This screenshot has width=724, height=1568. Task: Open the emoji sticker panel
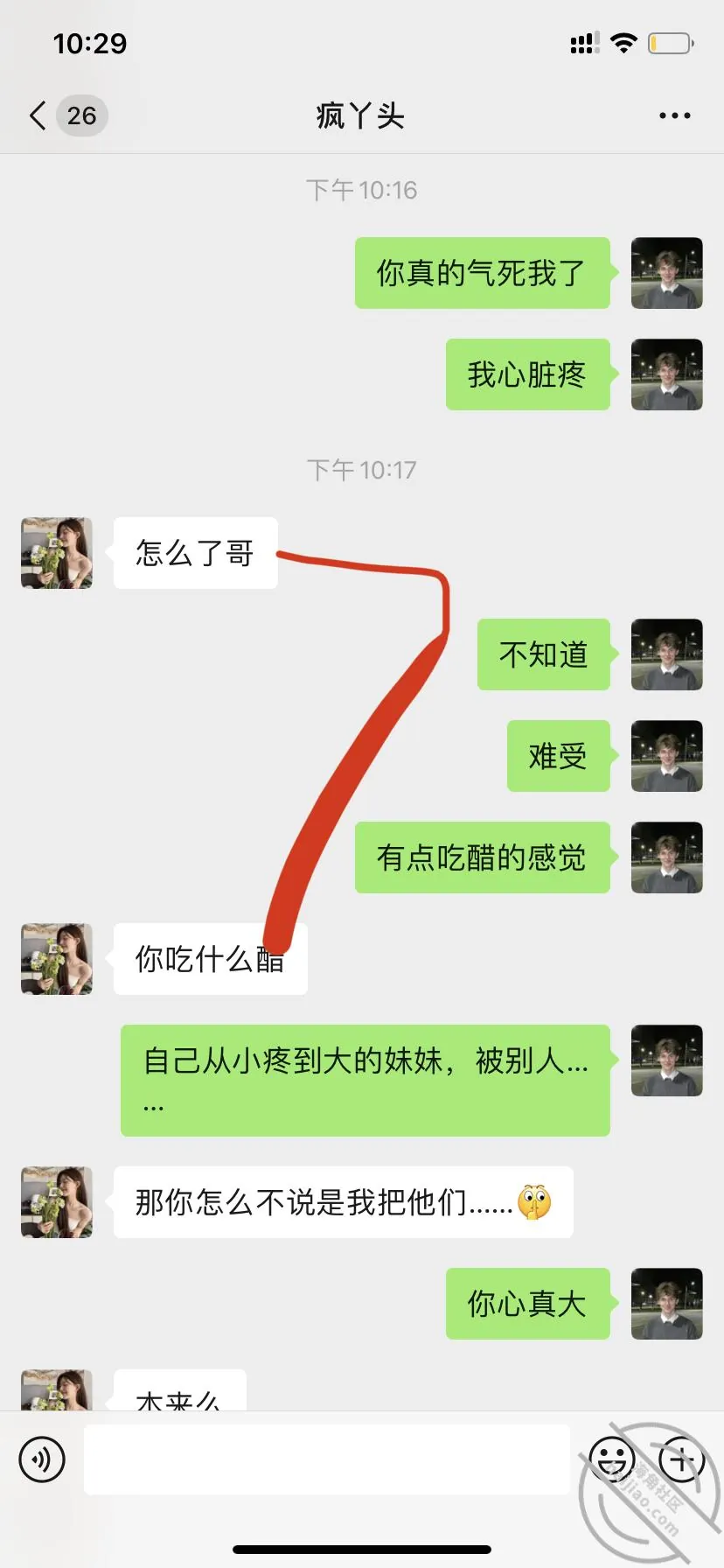[612, 1459]
